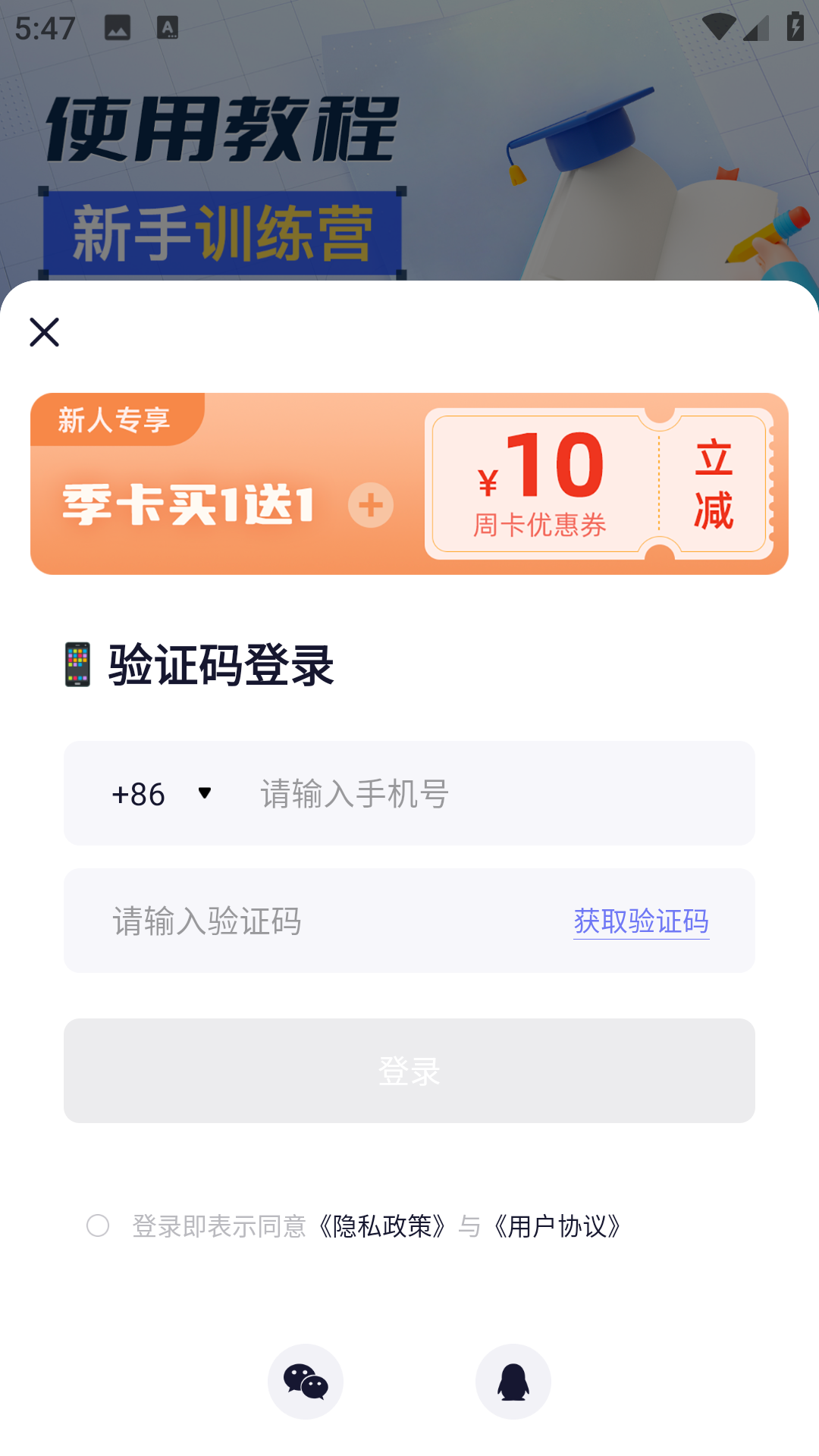This screenshot has height=1456, width=819.
Task: Dismiss the login sheet with the X
Action: (x=44, y=332)
